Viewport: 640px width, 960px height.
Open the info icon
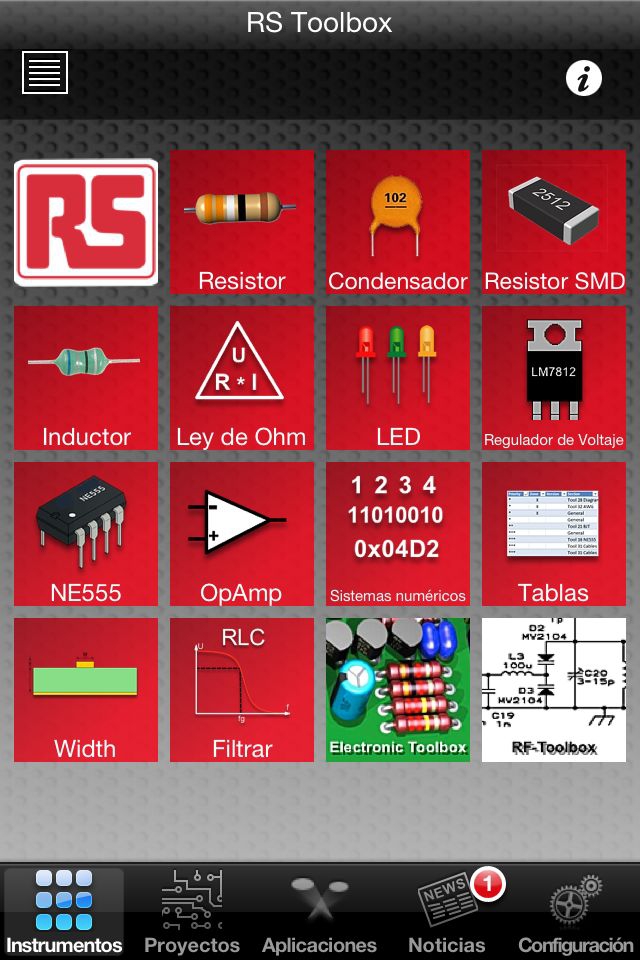[x=584, y=78]
